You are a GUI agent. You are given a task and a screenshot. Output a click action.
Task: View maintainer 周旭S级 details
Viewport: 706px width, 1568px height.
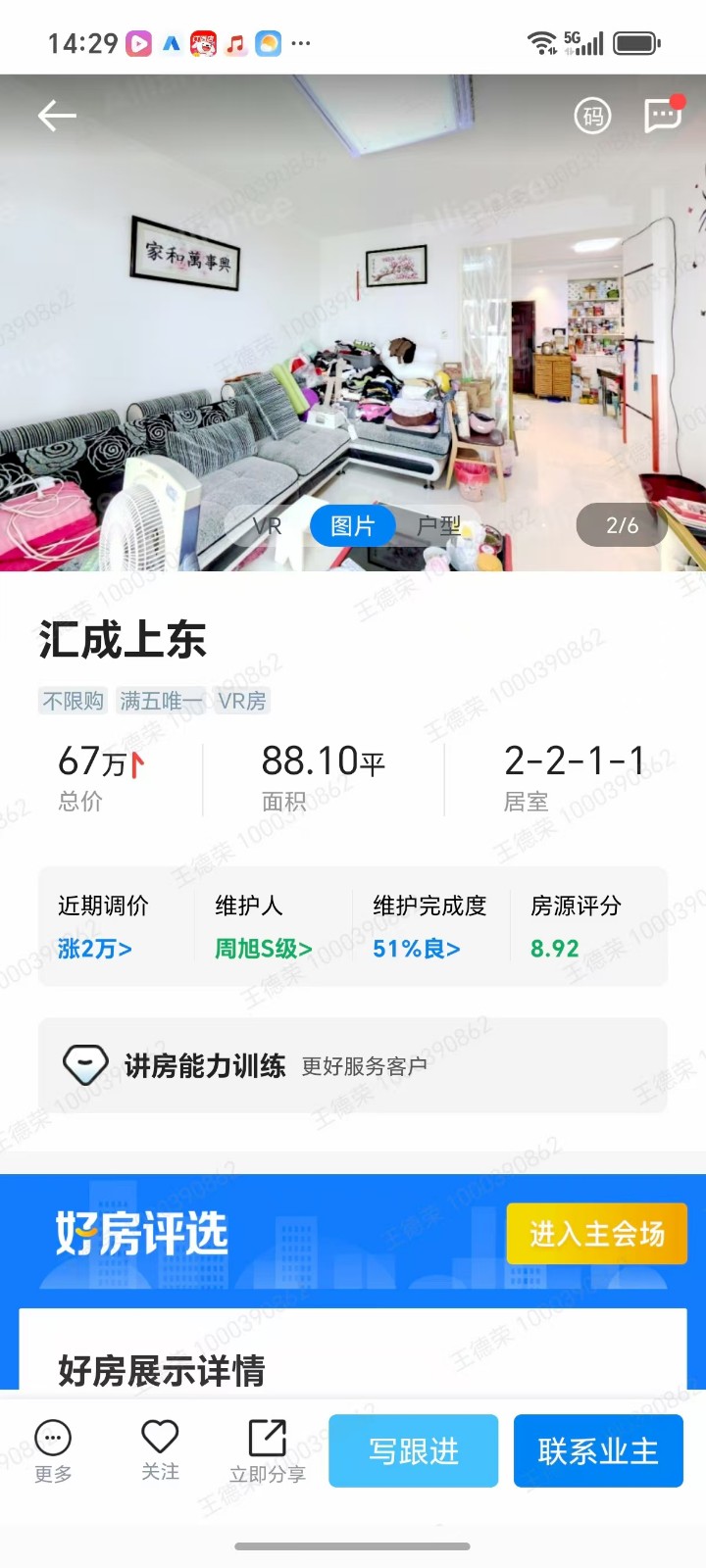tap(263, 949)
